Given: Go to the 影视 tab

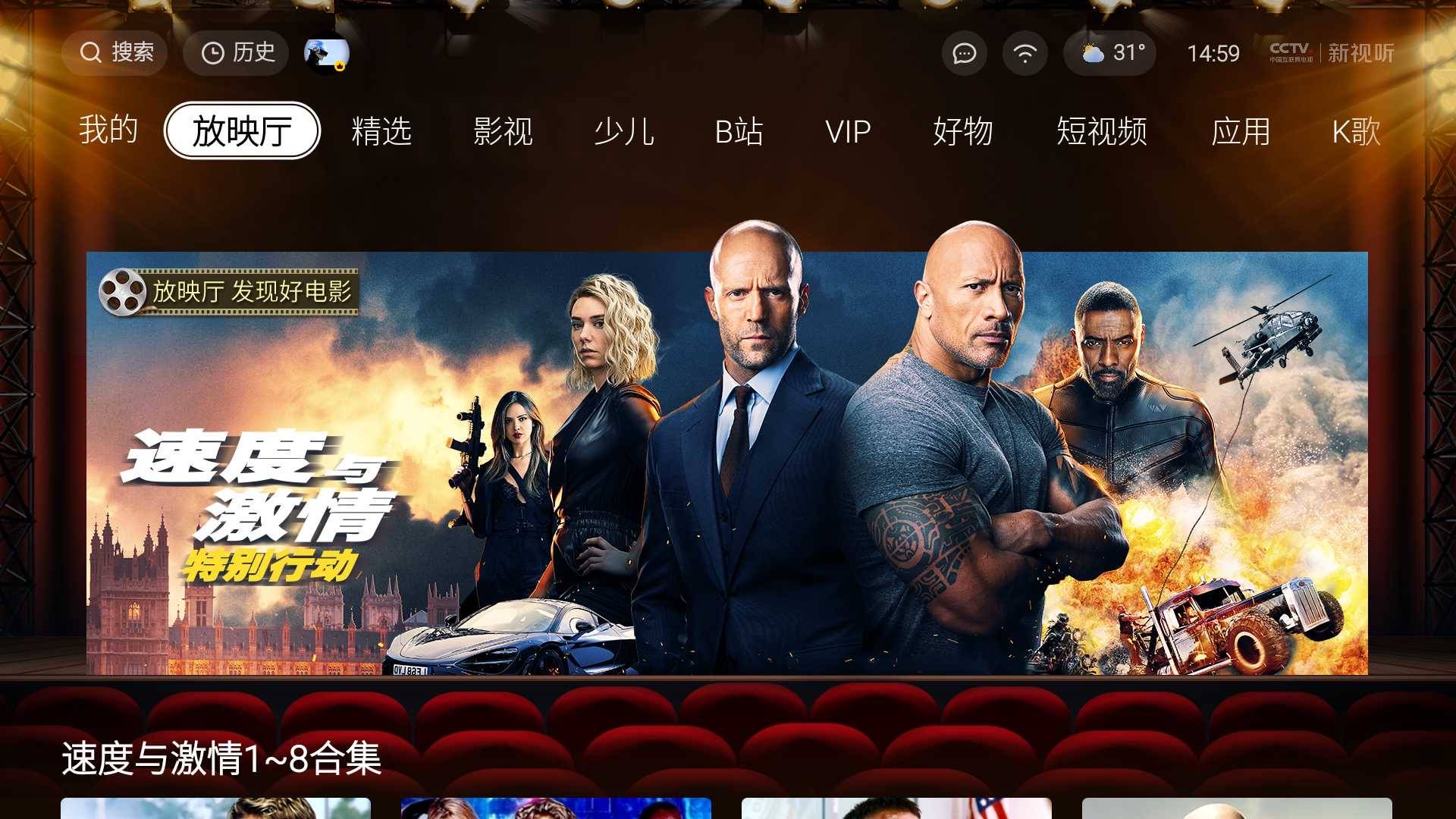Looking at the screenshot, I should pyautogui.click(x=503, y=131).
